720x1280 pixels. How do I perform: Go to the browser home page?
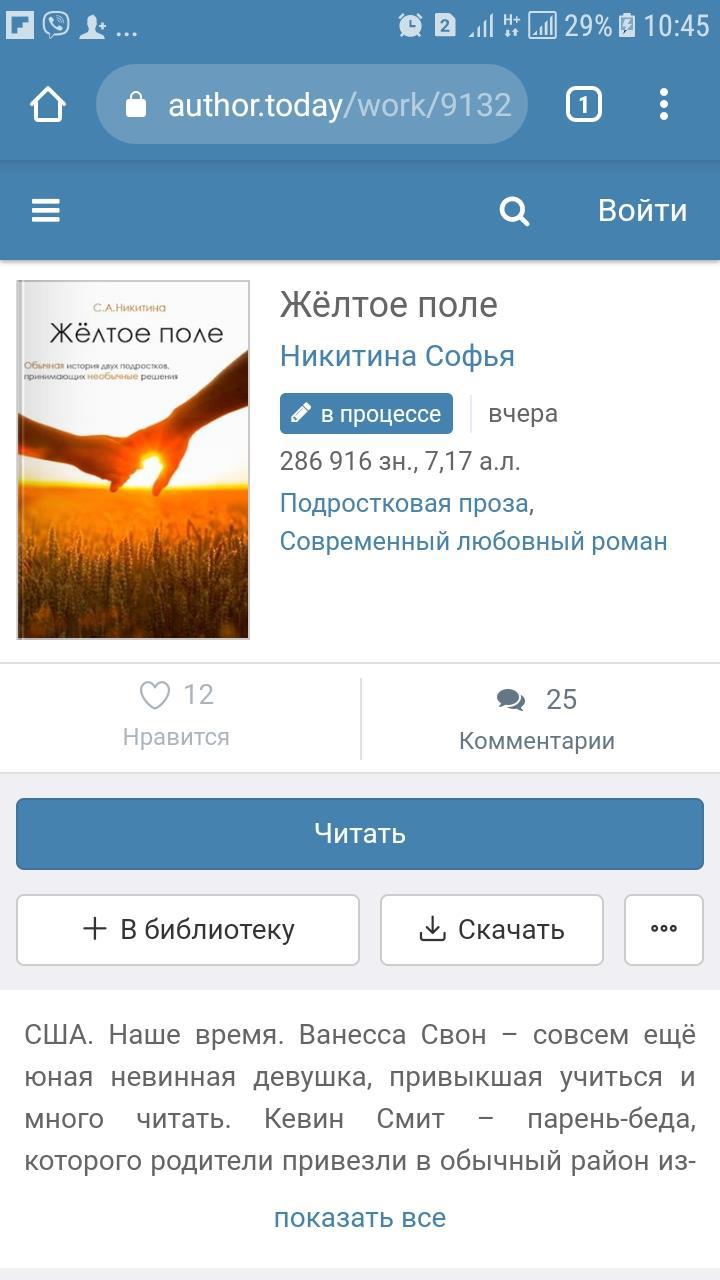coord(47,105)
